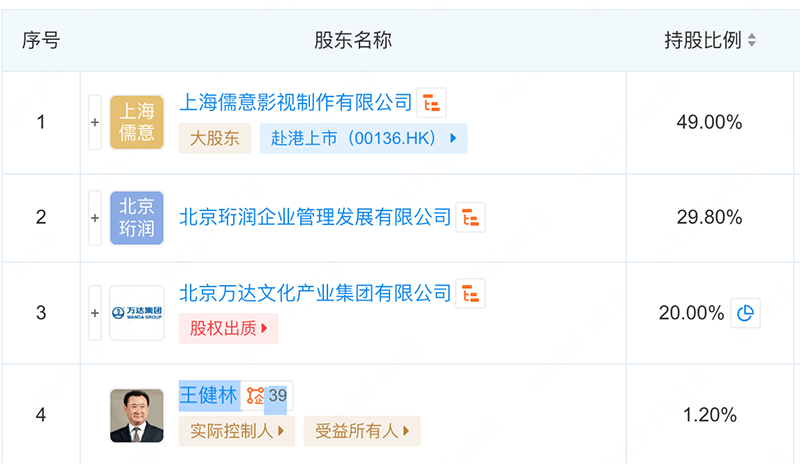View equity structure icon beside 北京万达文化产业集团有限公司
Image resolution: width=800 pixels, height=464 pixels.
(470, 294)
